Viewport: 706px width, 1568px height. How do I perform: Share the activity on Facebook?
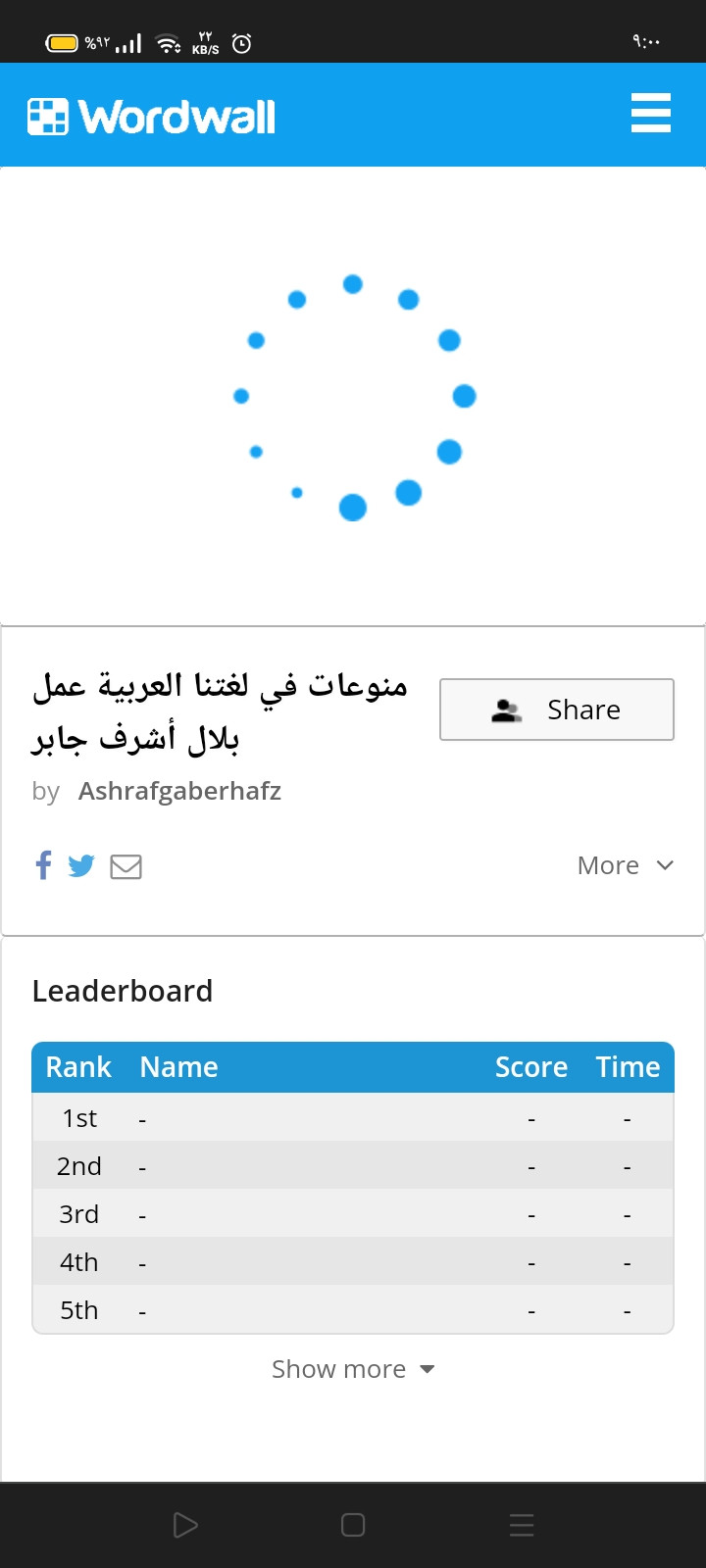43,865
